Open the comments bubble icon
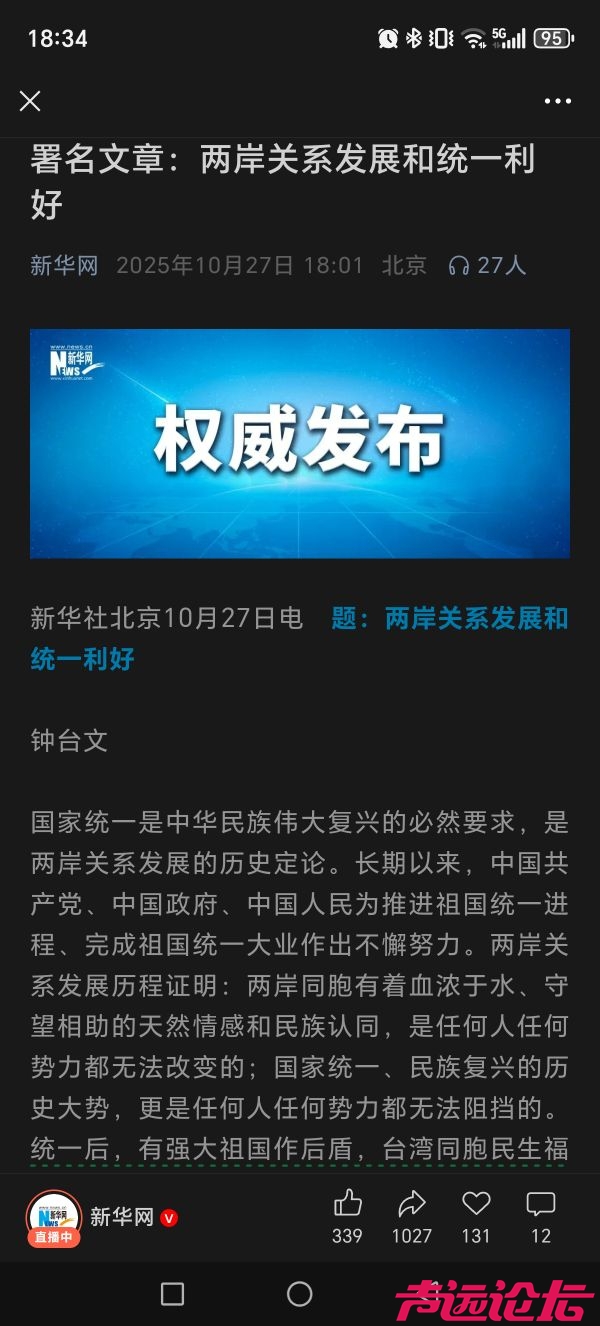This screenshot has height=1326, width=600. point(540,1204)
